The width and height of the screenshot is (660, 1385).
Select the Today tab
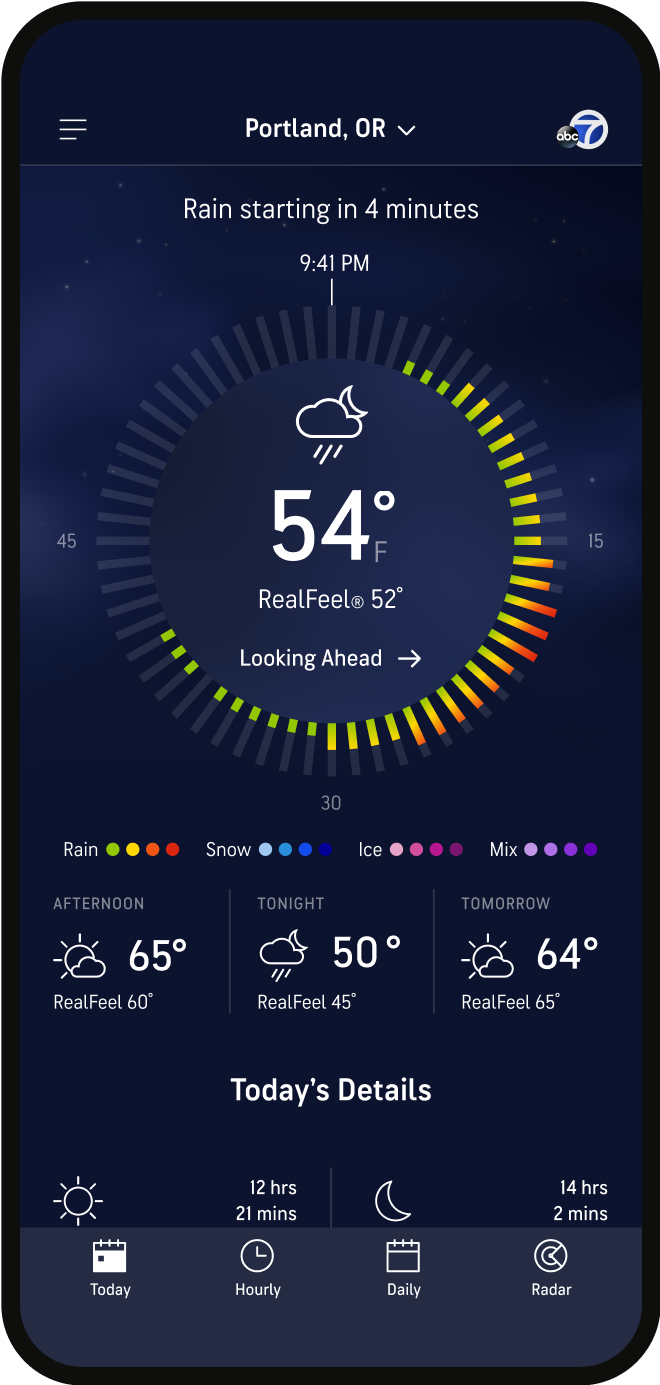coord(110,1268)
